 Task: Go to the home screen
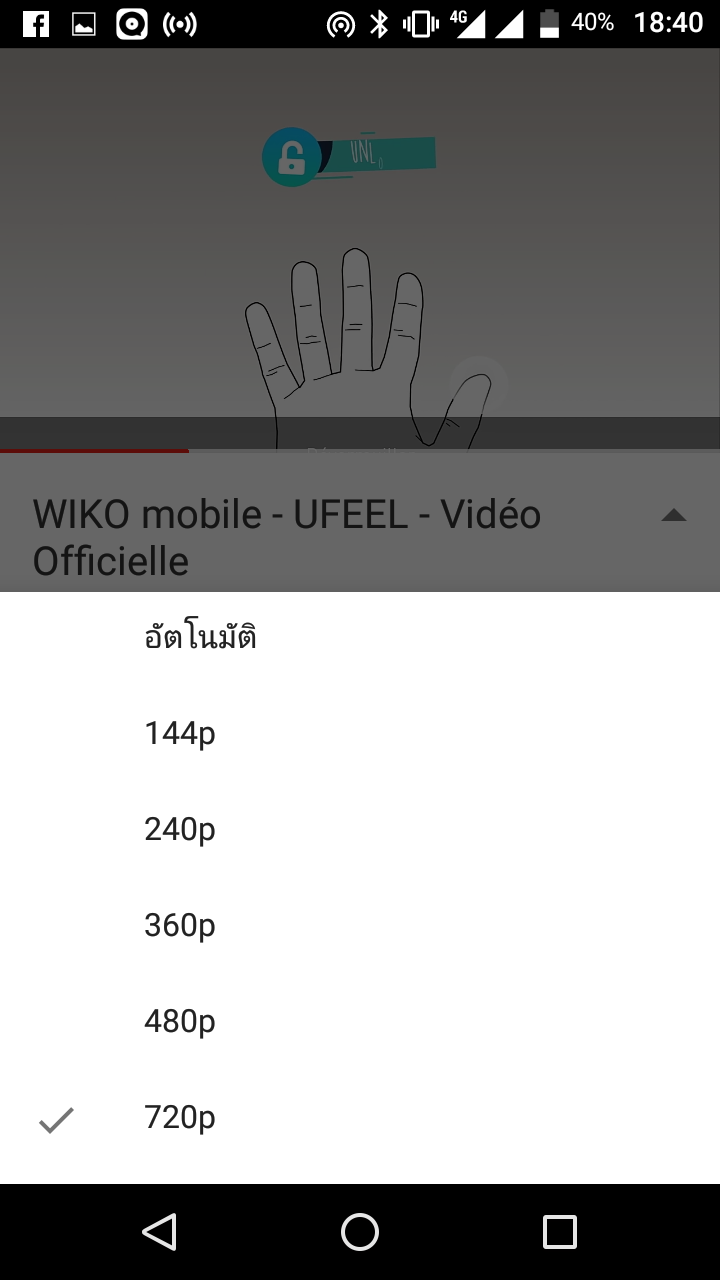(360, 1232)
